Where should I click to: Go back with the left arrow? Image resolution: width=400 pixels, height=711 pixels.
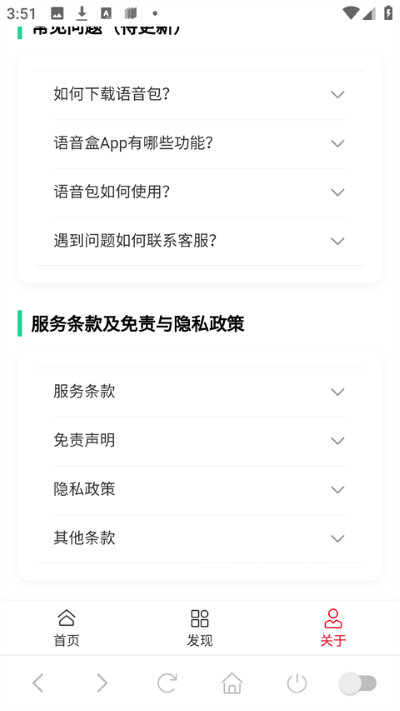pyautogui.click(x=38, y=683)
